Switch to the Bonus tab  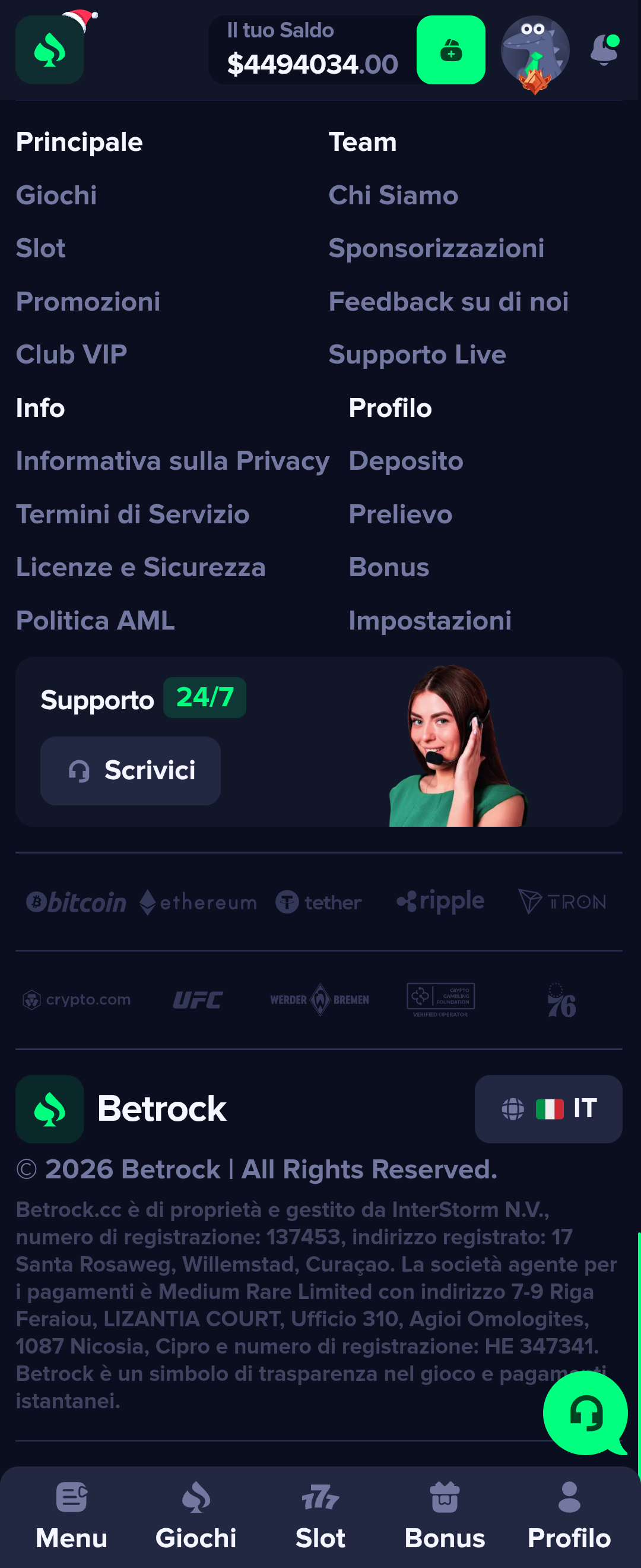pyautogui.click(x=445, y=1516)
